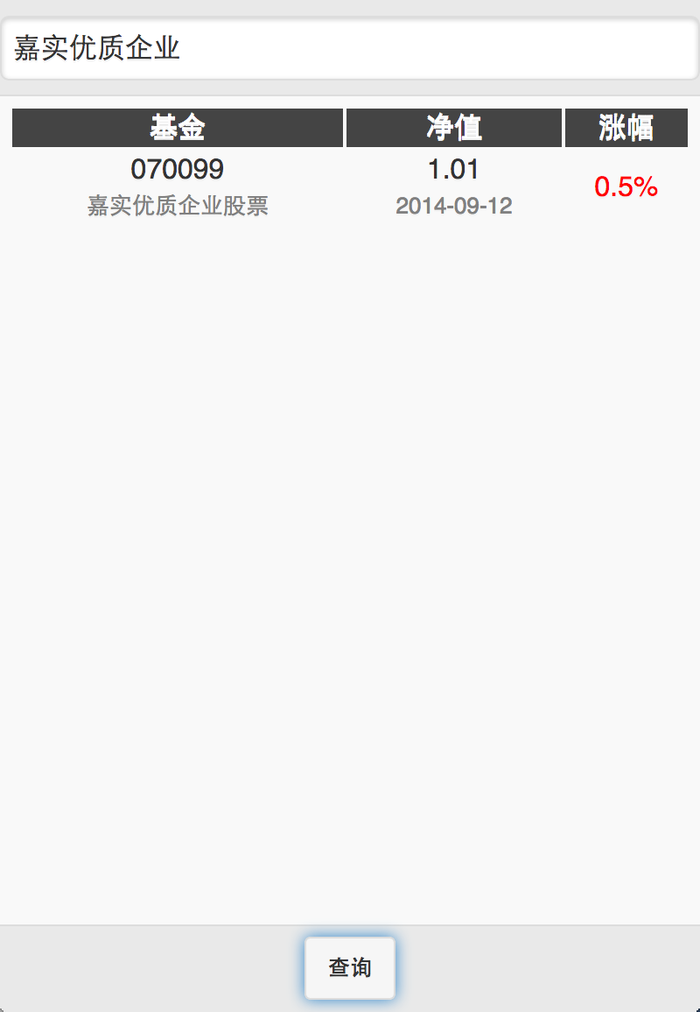Tap the 查询 query button

point(350,967)
